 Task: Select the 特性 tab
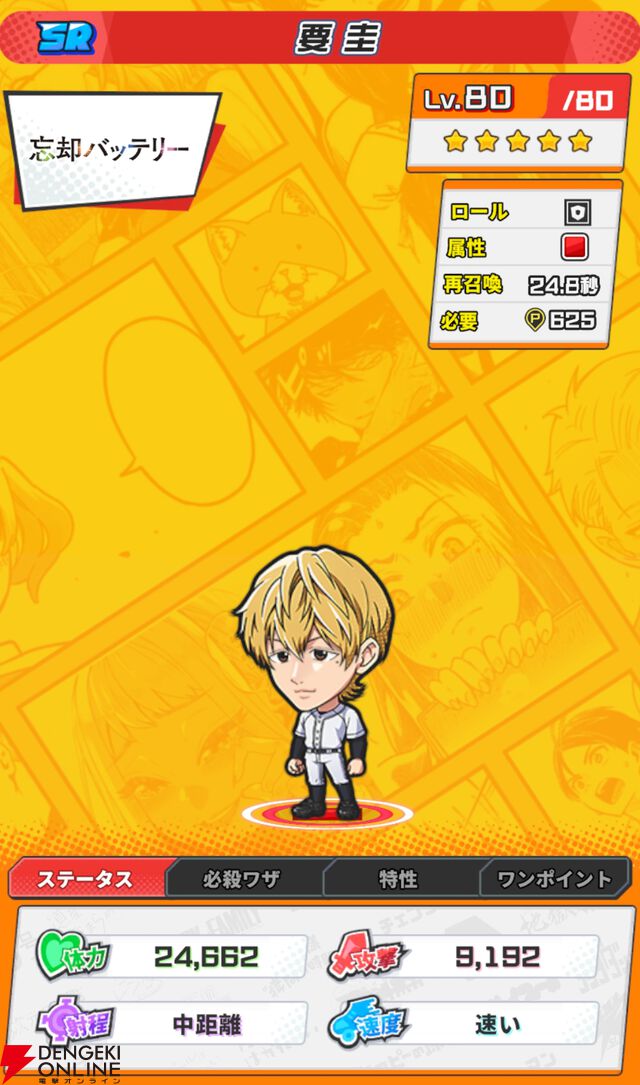398,879
